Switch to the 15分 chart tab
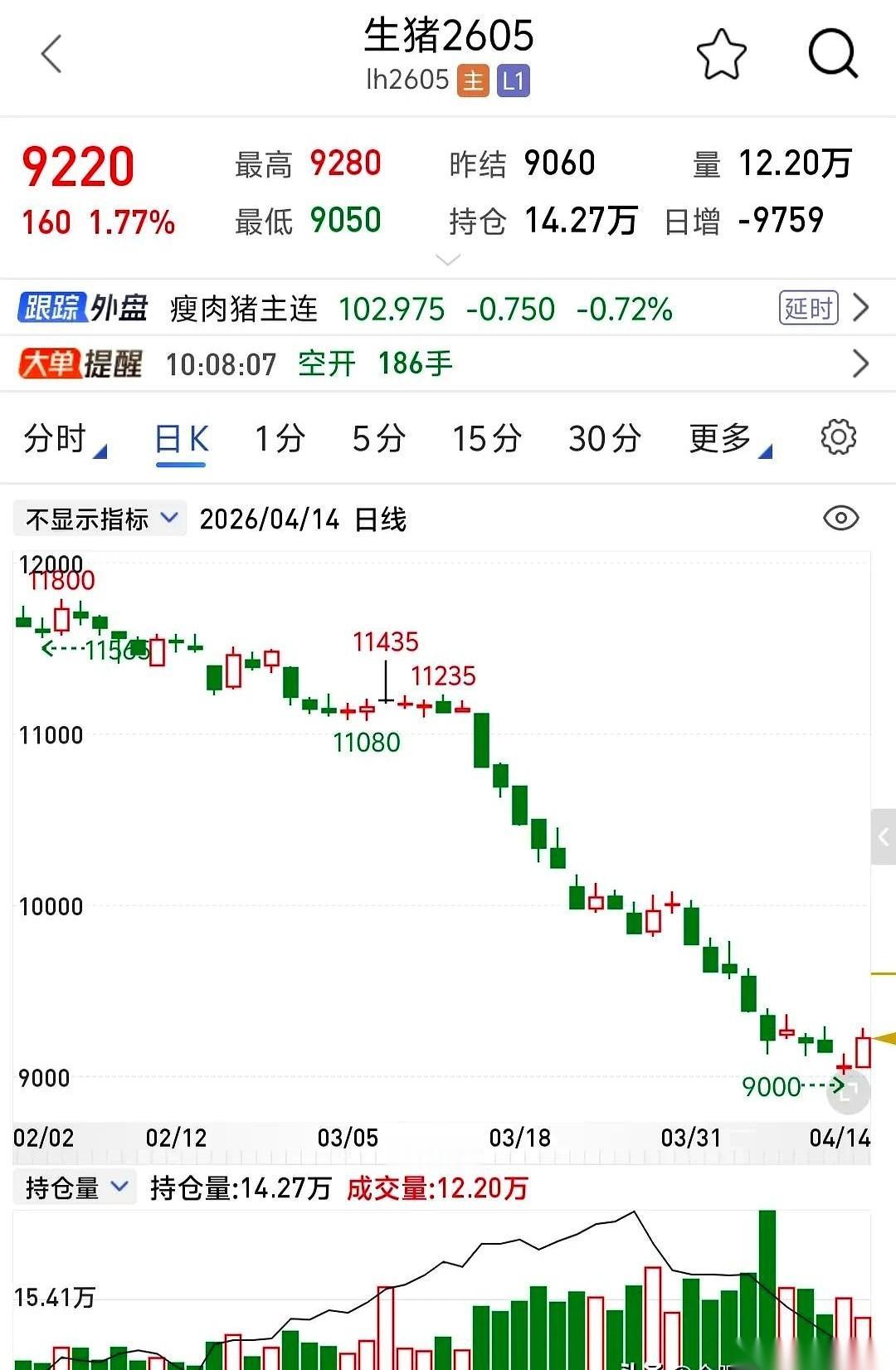This screenshot has height=1370, width=896. pos(487,438)
